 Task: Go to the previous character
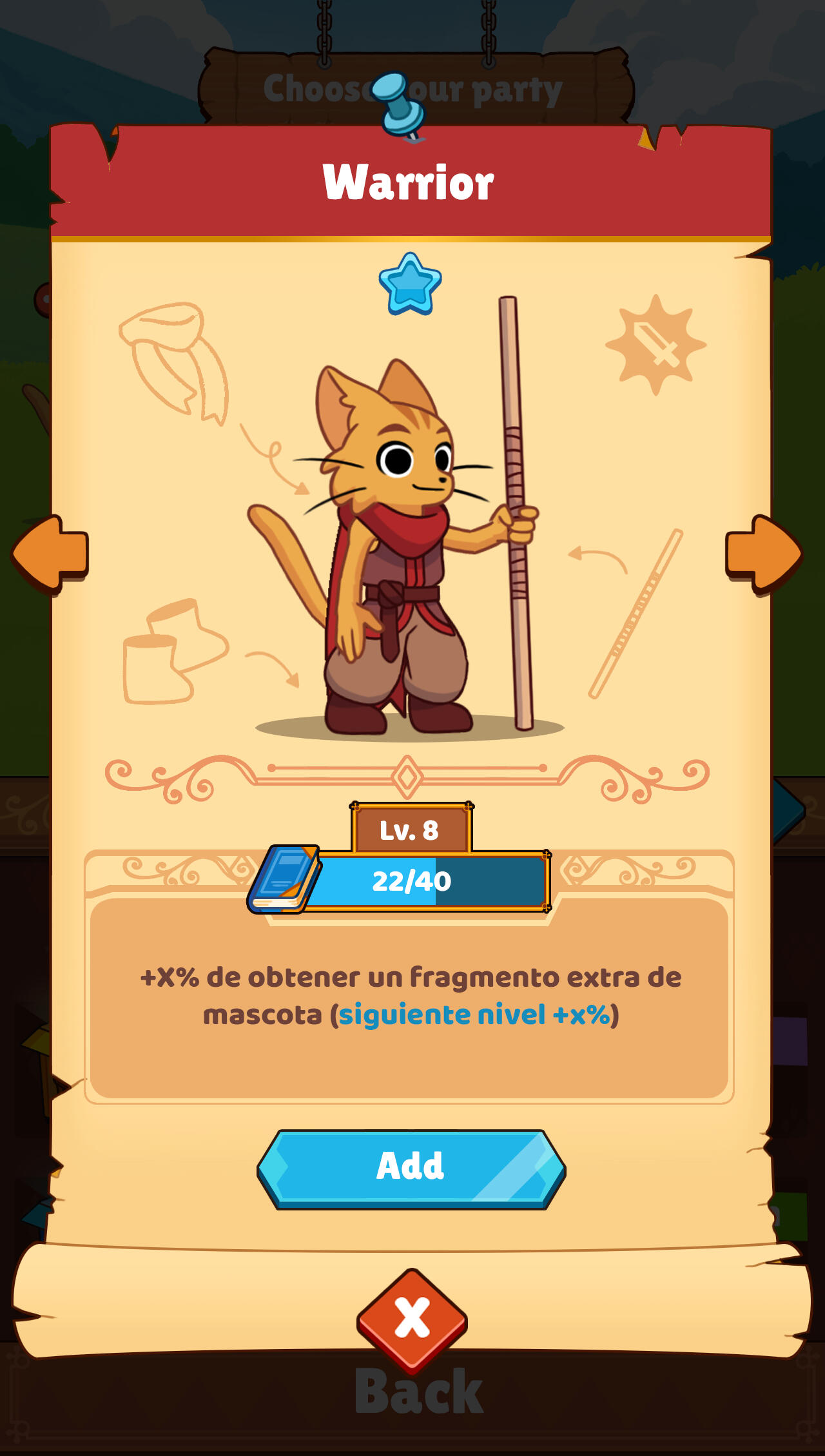click(50, 553)
